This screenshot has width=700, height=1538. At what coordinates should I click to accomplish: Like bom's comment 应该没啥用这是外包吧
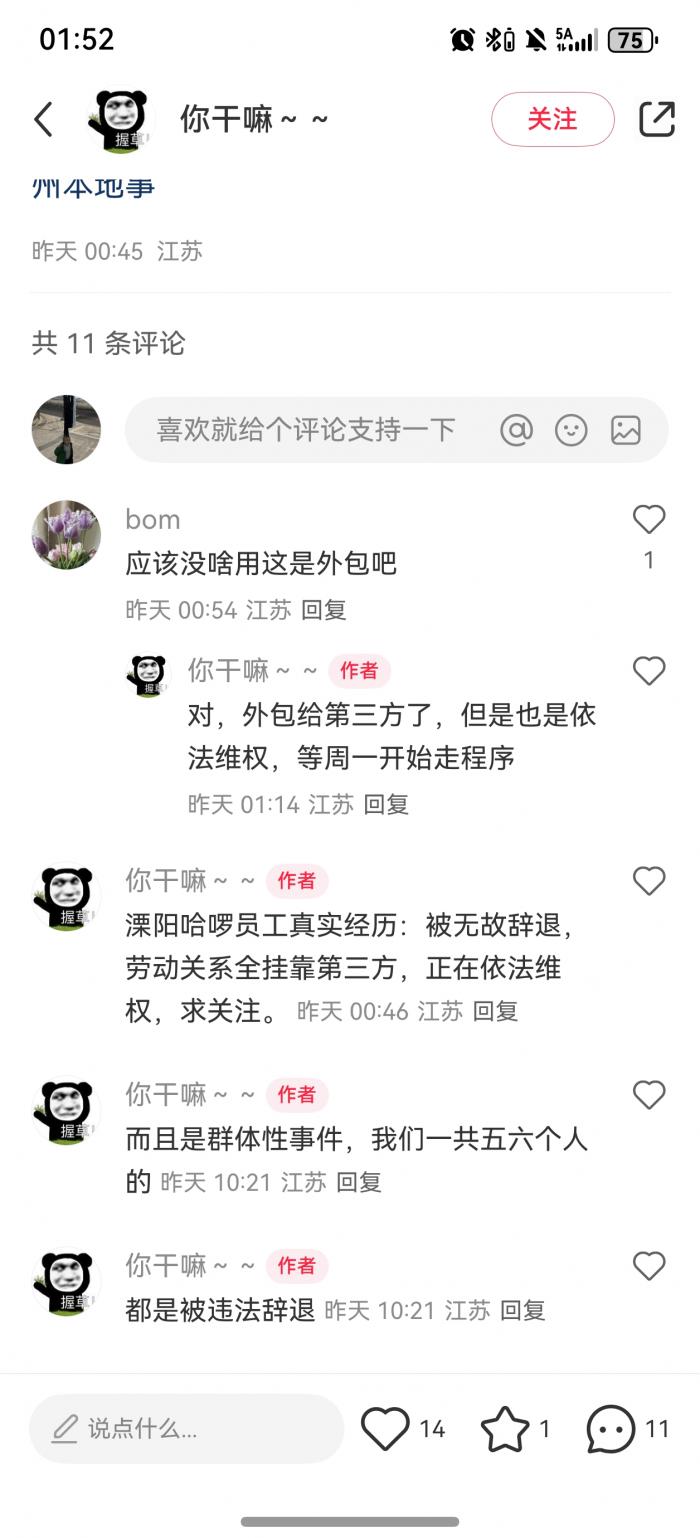click(649, 520)
